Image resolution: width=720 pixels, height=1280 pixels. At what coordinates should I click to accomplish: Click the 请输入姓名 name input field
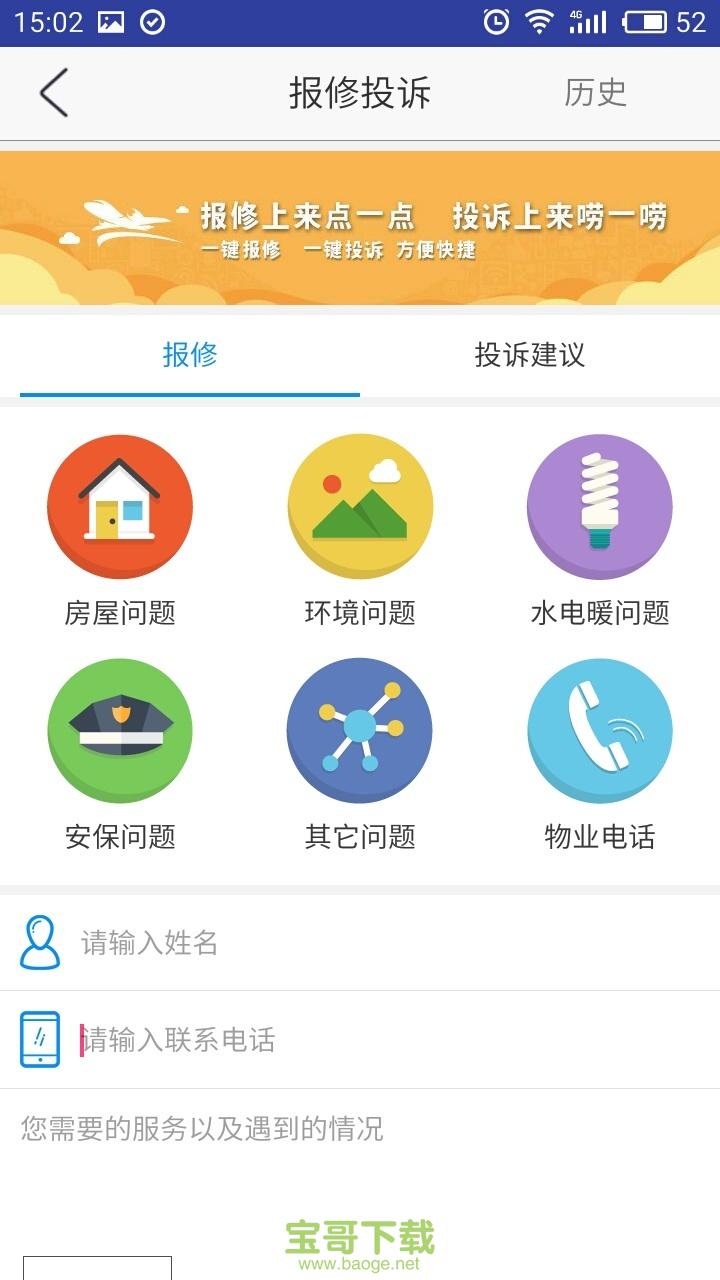click(x=300, y=941)
